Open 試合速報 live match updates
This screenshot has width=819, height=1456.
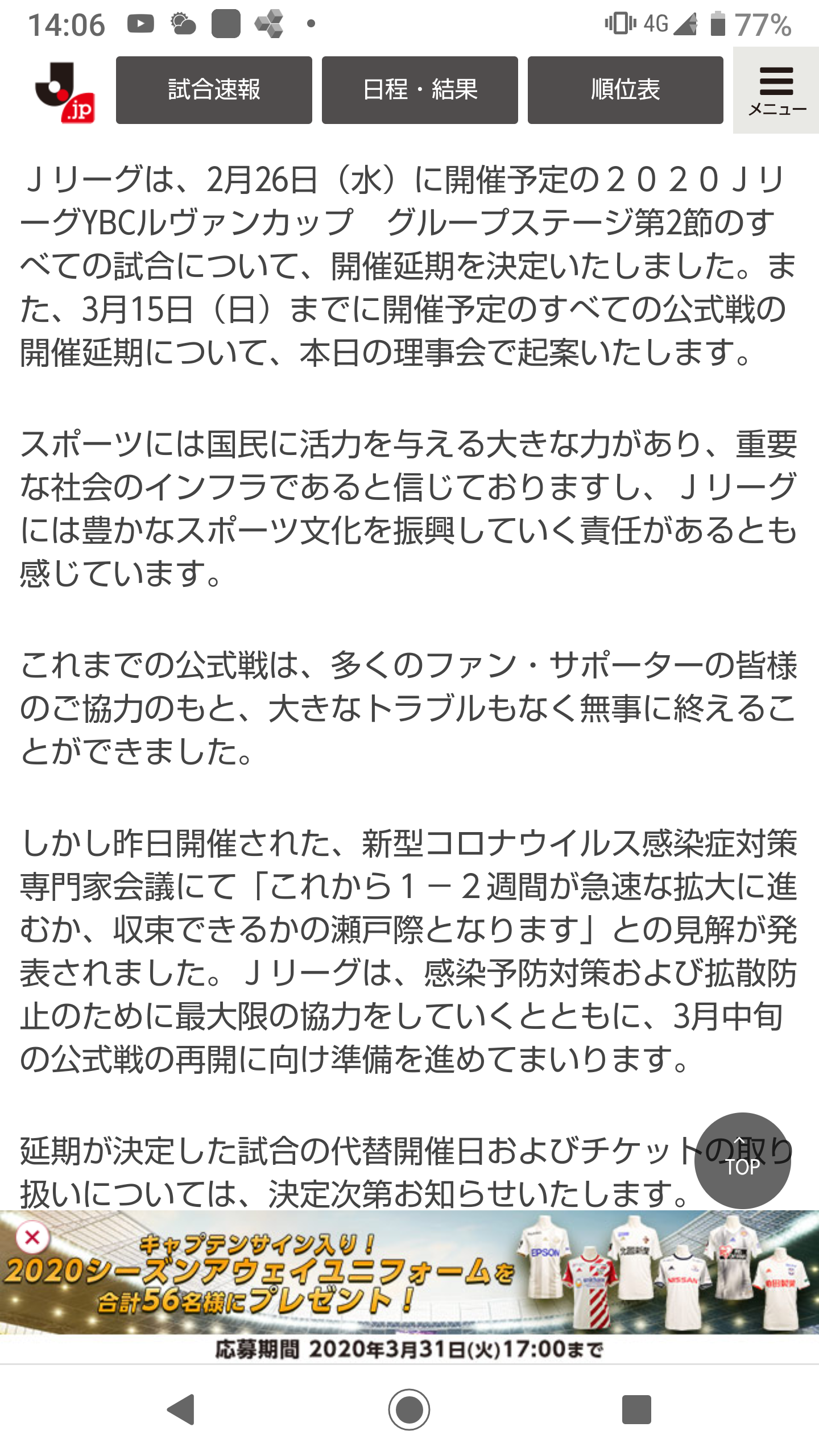[x=214, y=90]
